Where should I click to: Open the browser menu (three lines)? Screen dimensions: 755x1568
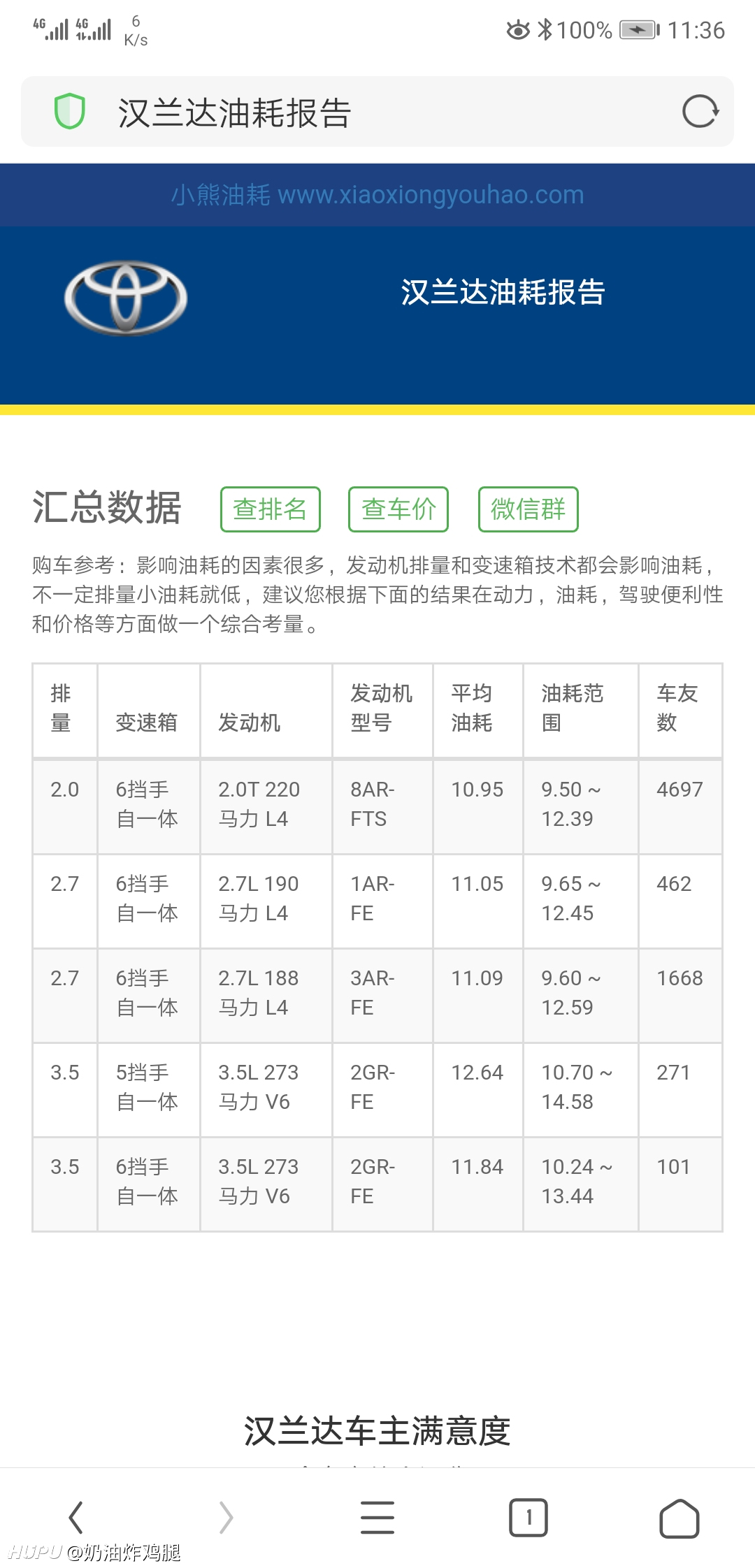click(x=377, y=1518)
